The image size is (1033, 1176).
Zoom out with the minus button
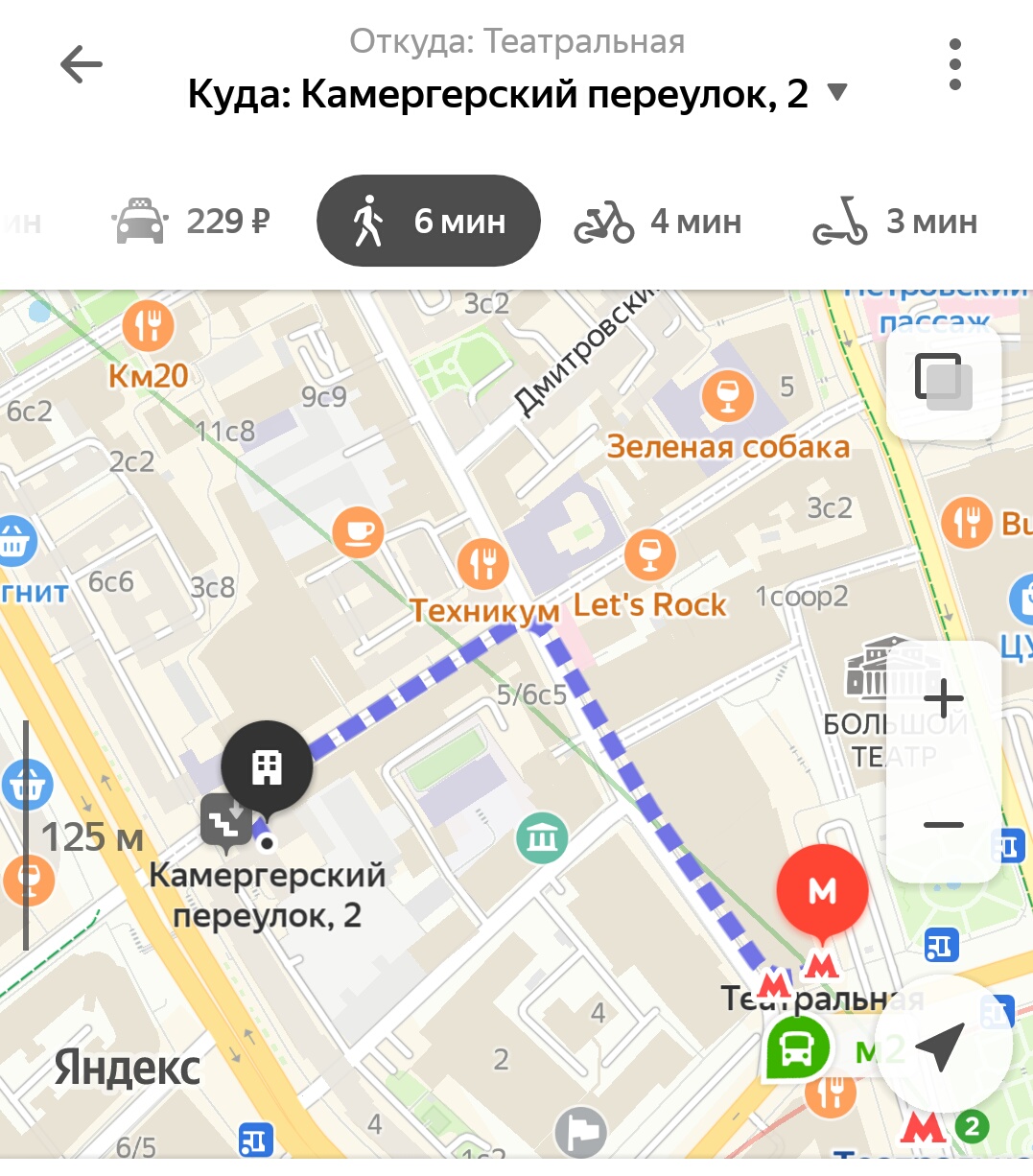point(943,825)
